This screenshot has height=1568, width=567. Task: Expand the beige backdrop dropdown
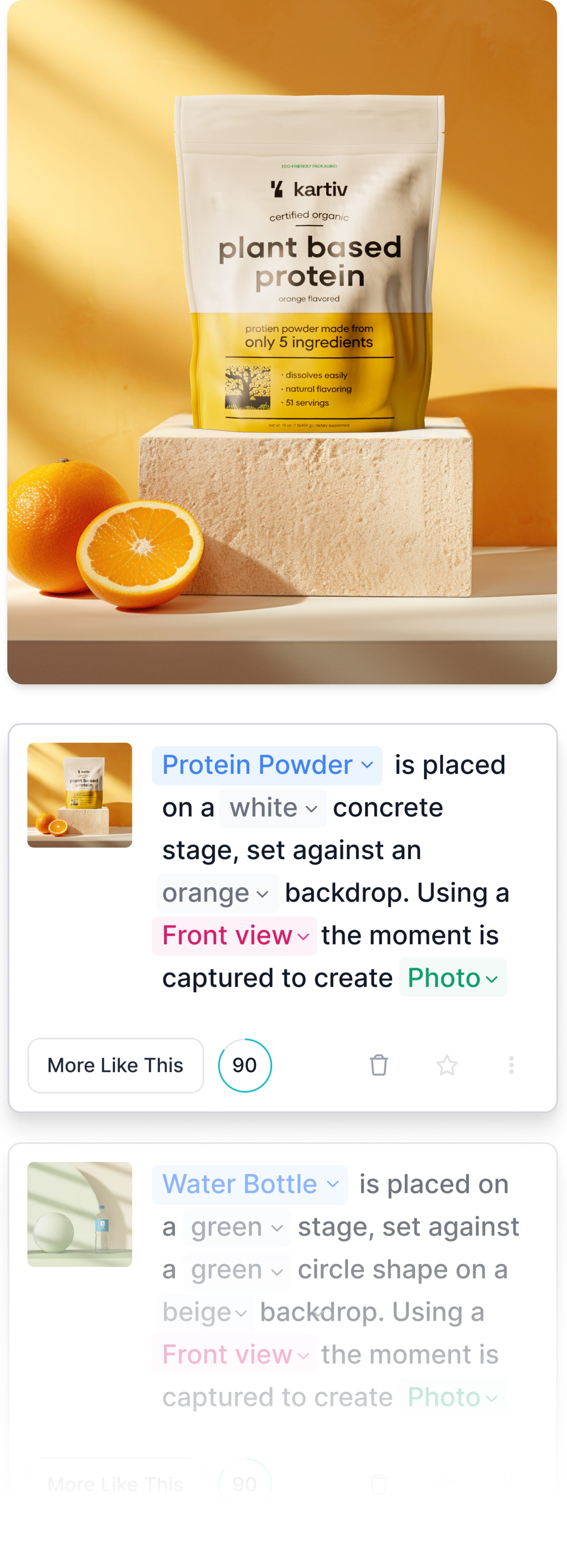(204, 1312)
